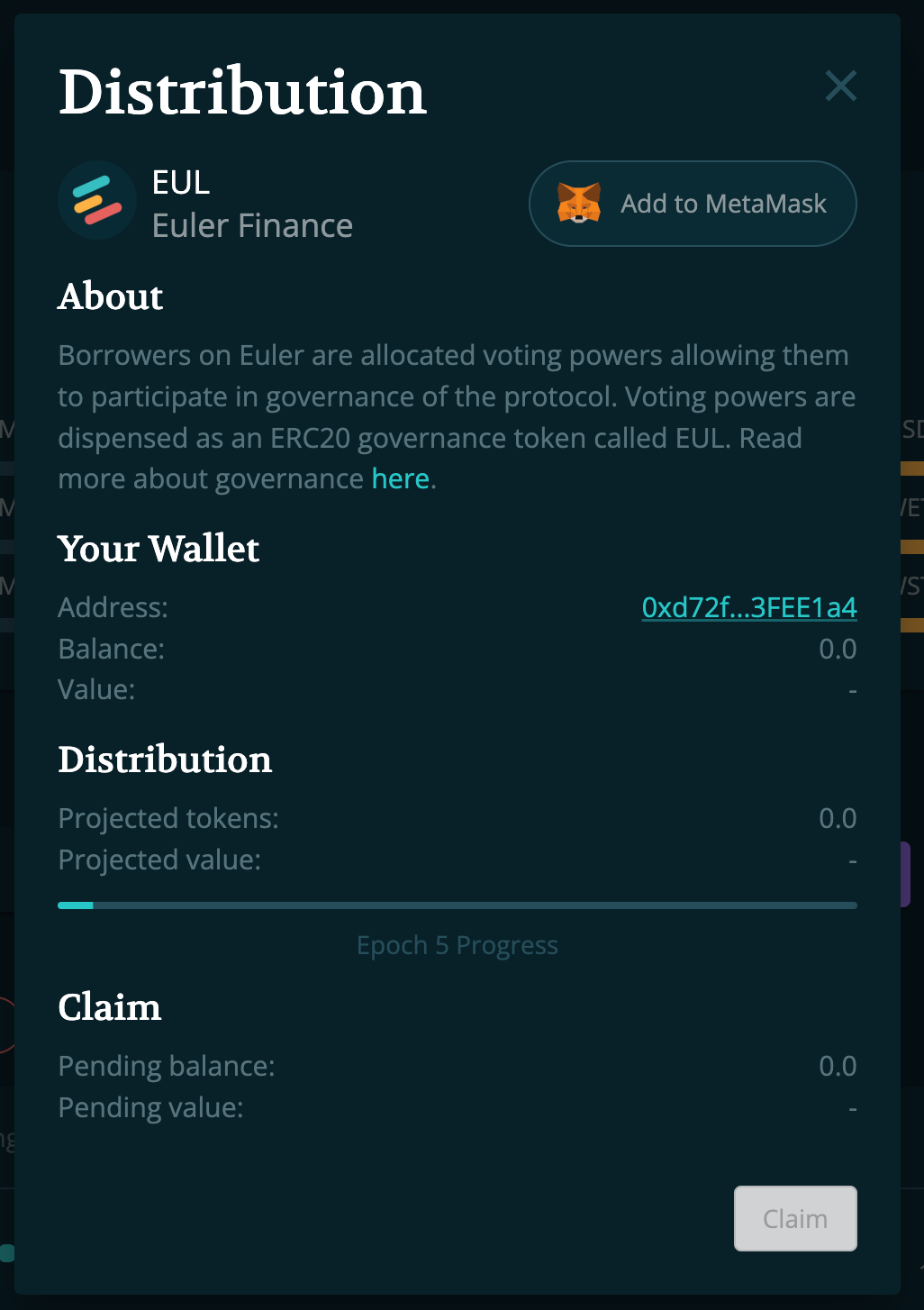Click the Epoch 5 progress bar
The width and height of the screenshot is (924, 1310).
(x=457, y=904)
